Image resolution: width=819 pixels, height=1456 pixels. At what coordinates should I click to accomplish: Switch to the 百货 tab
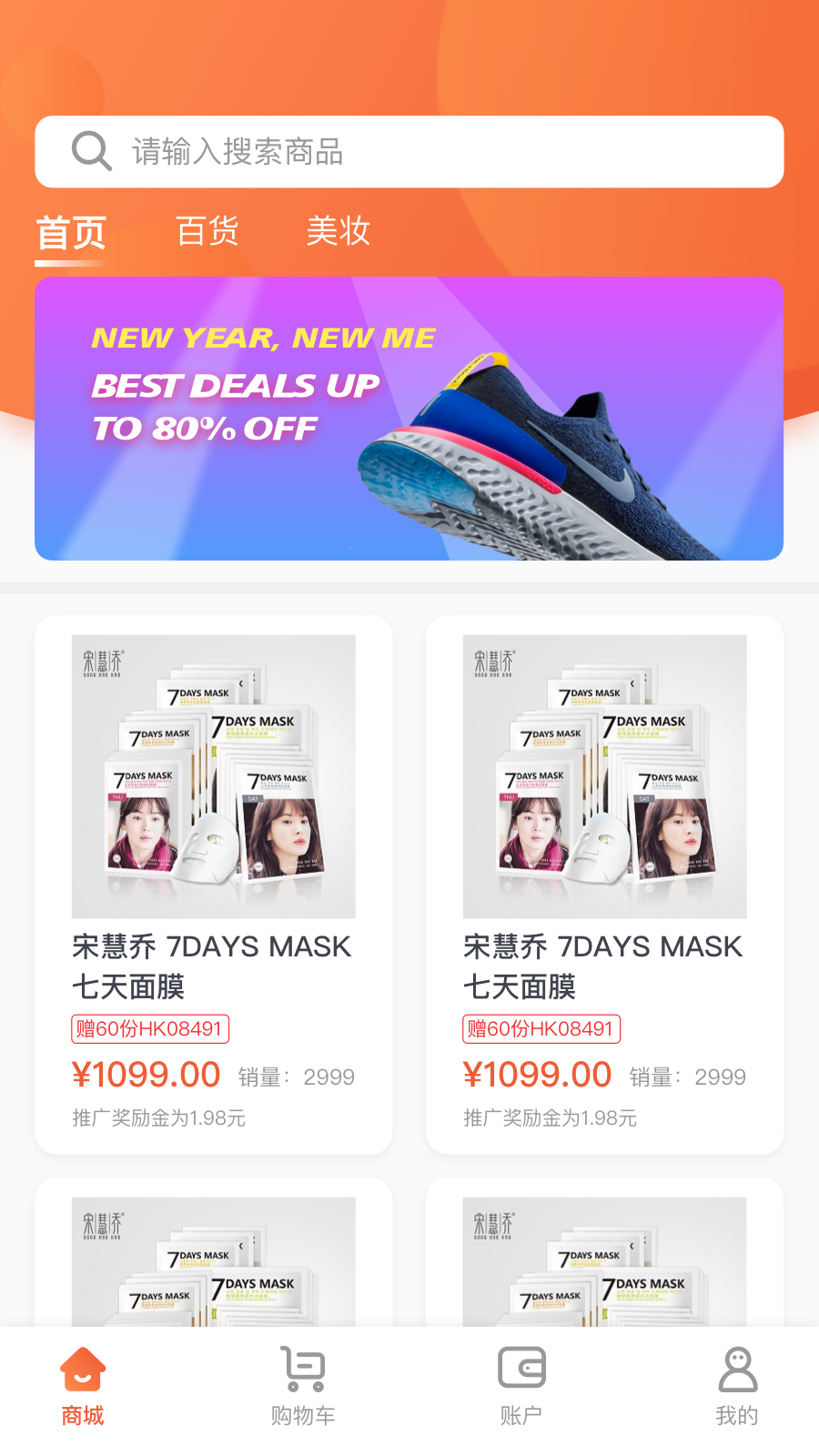click(x=207, y=231)
